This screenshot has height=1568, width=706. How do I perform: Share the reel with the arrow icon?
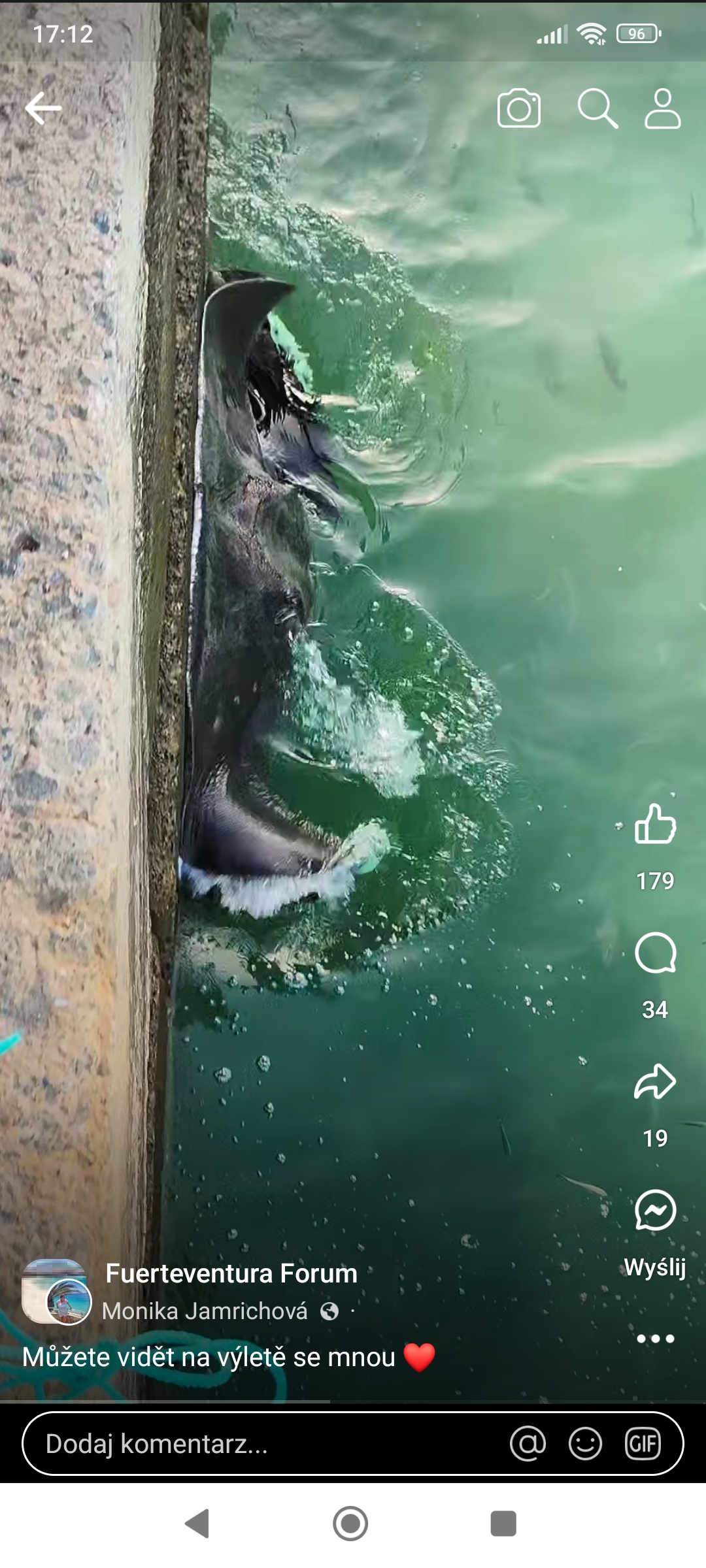pos(655,1082)
